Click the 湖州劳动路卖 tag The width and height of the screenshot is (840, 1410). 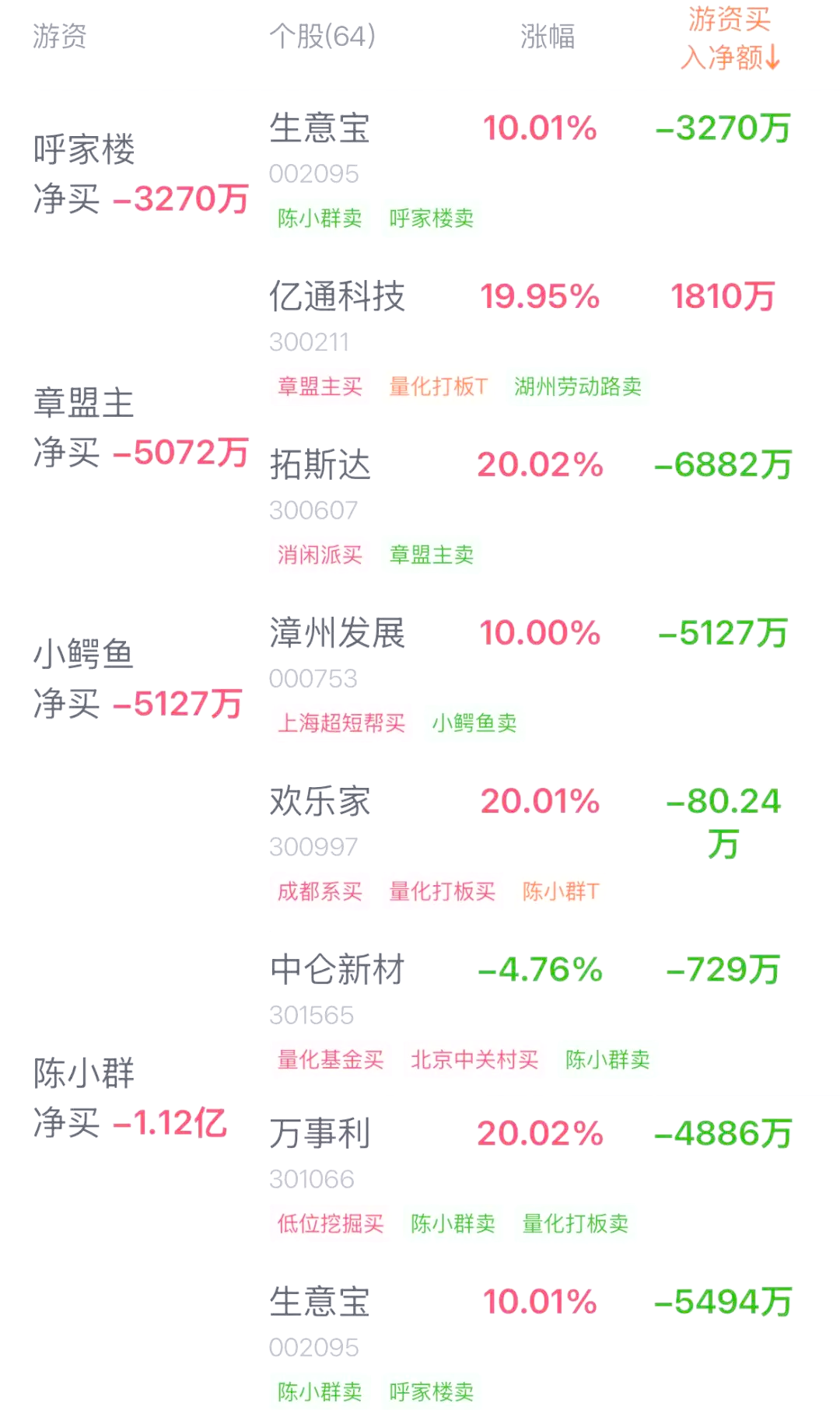pyautogui.click(x=579, y=387)
